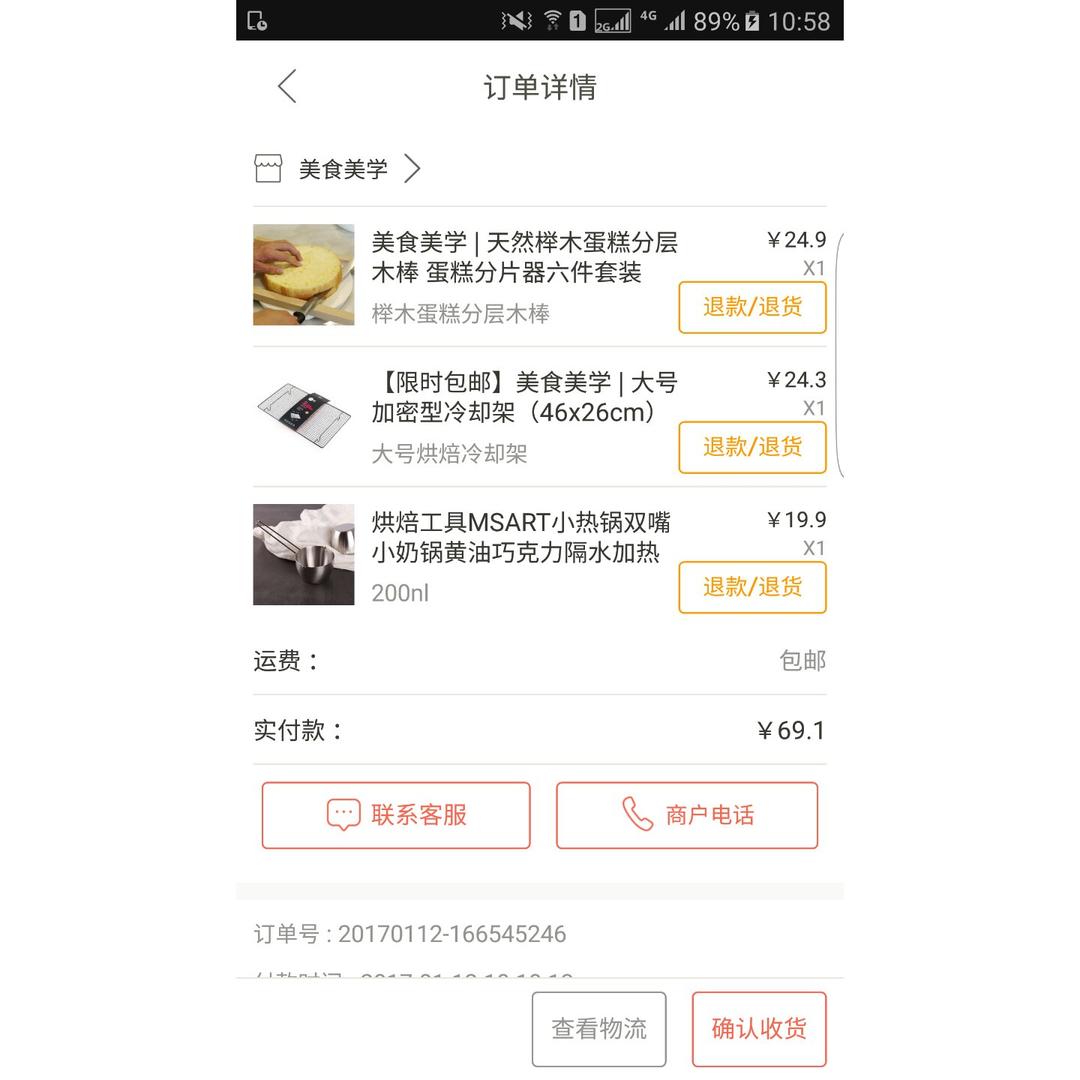
Task: Request refund for 榉木蛋糕分层木棒
Action: point(752,307)
